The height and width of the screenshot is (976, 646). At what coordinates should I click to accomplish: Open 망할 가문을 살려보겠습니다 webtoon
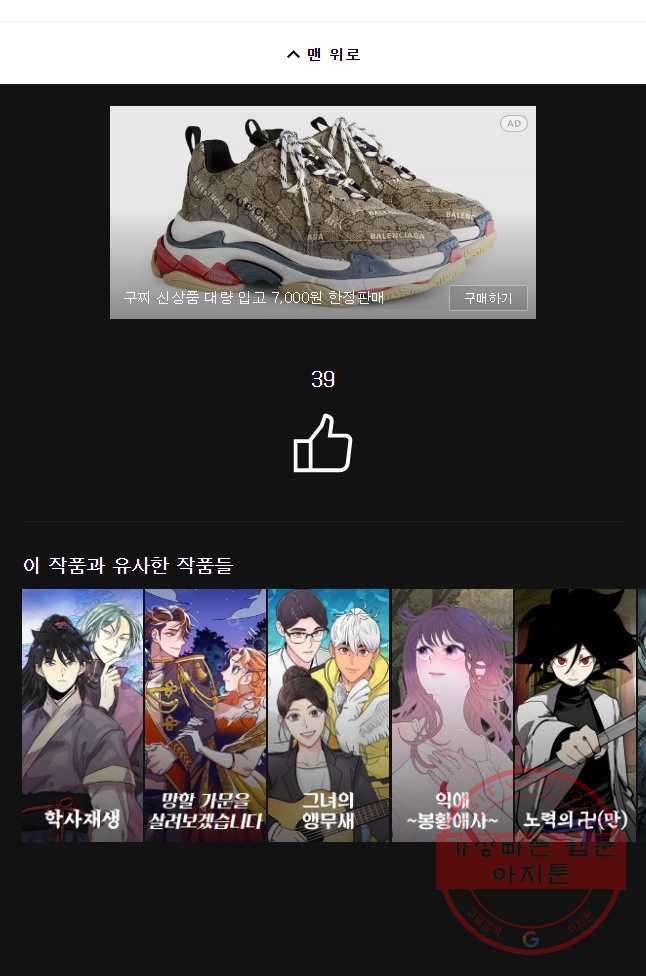[205, 715]
